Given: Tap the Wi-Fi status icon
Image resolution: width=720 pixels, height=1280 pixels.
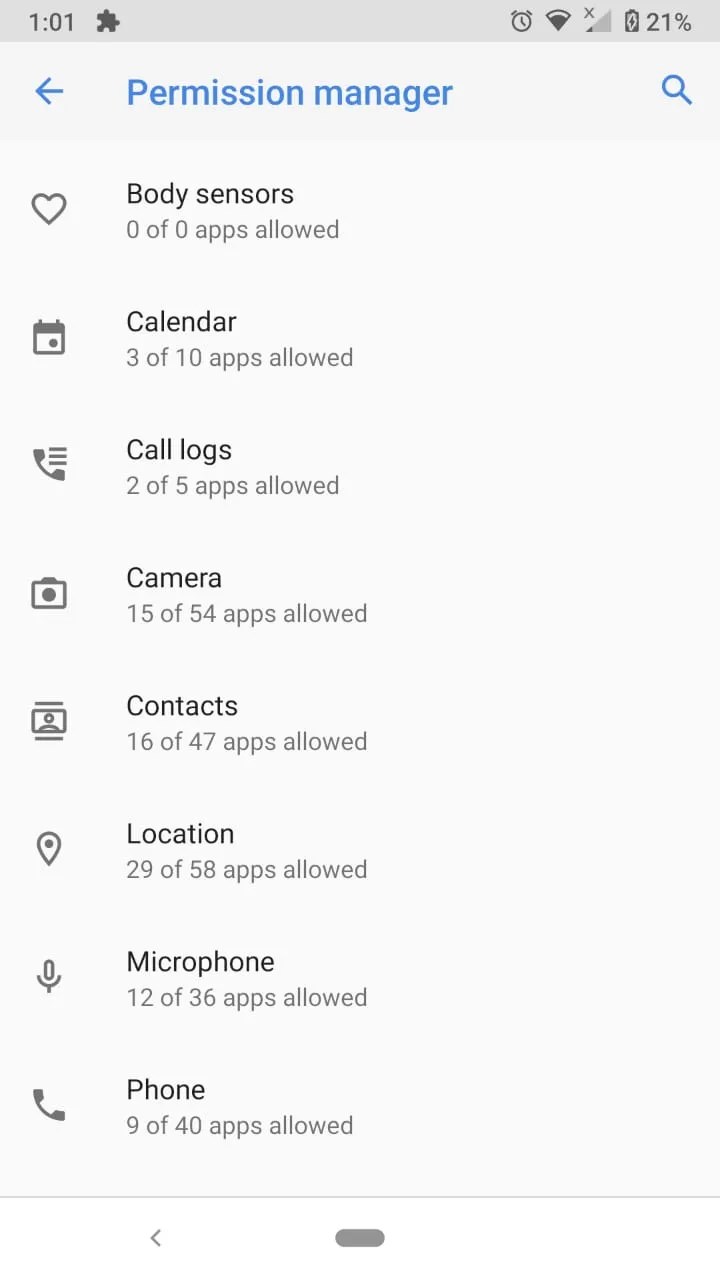Looking at the screenshot, I should click(x=558, y=20).
